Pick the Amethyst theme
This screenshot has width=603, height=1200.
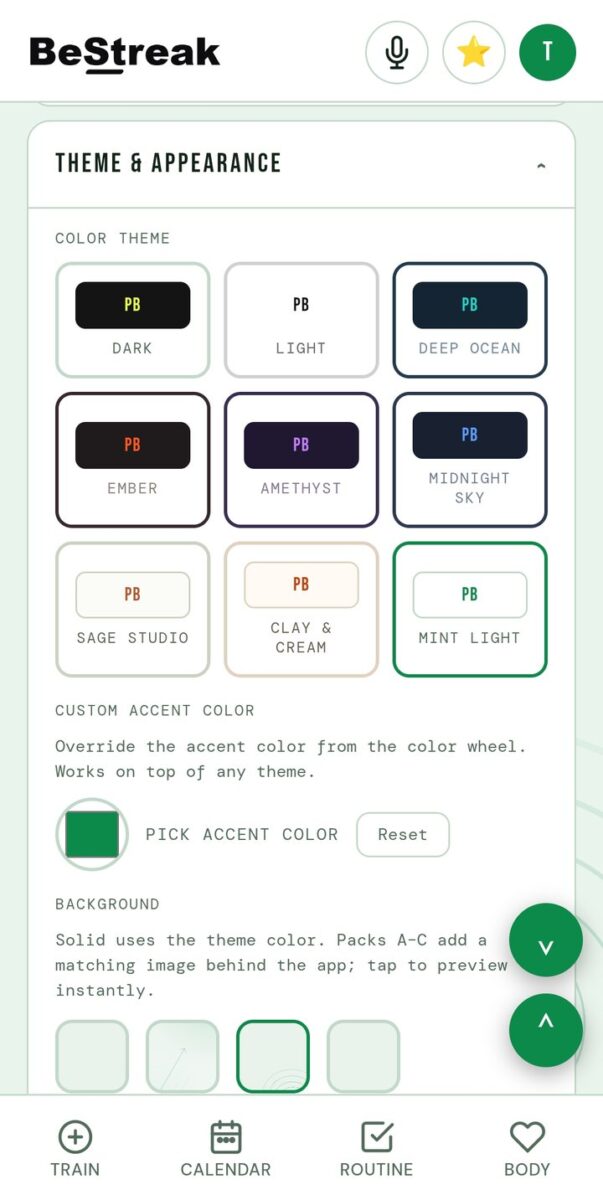301,460
